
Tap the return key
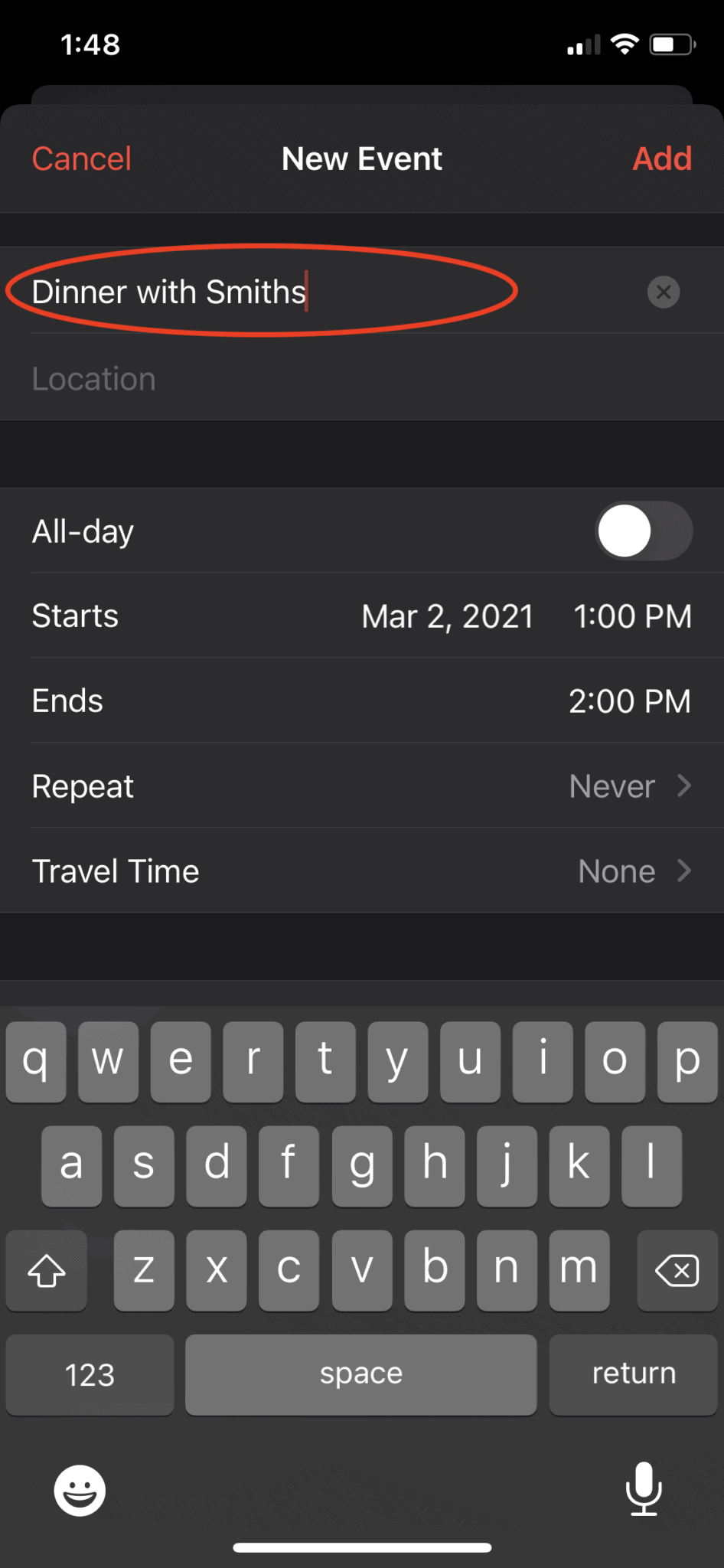(x=632, y=1374)
